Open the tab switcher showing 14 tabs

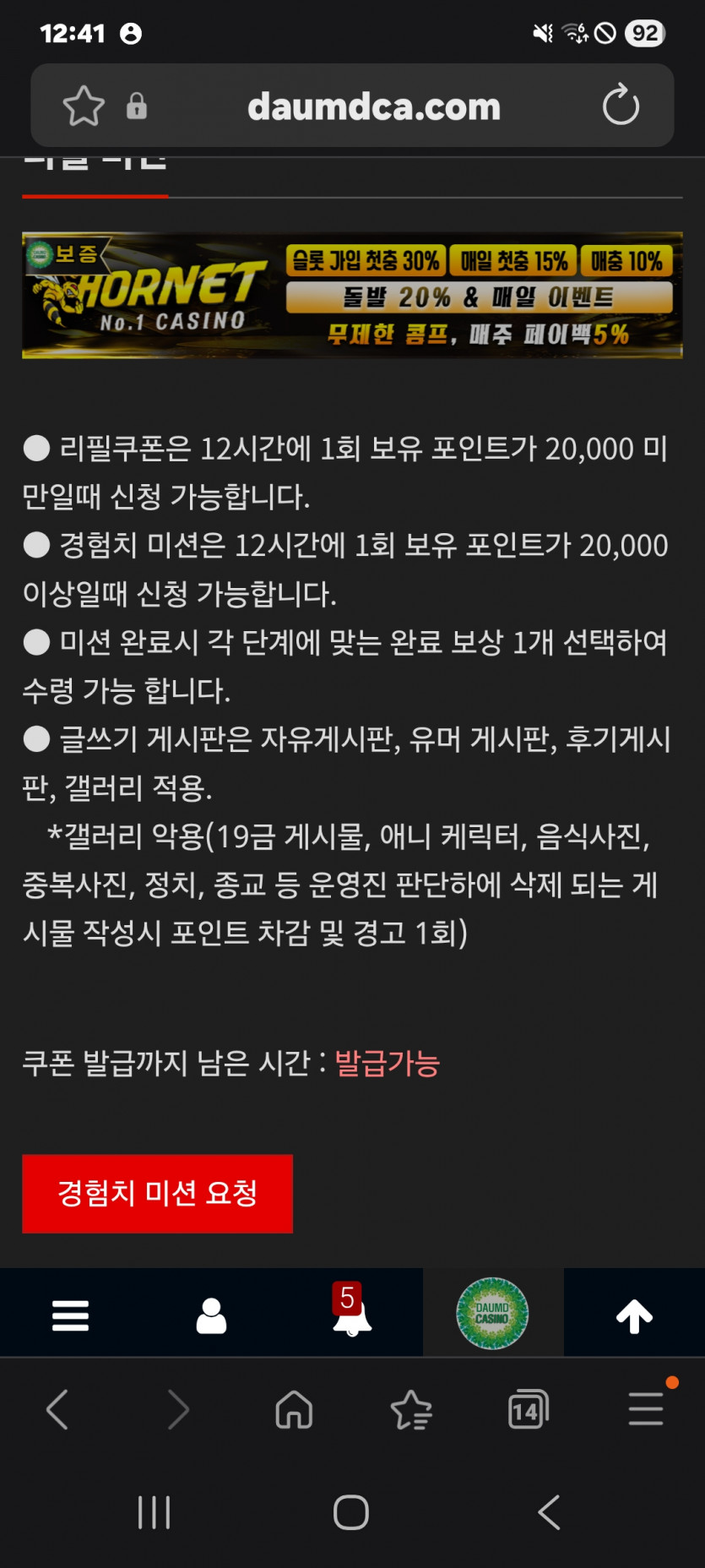pyautogui.click(x=527, y=1408)
